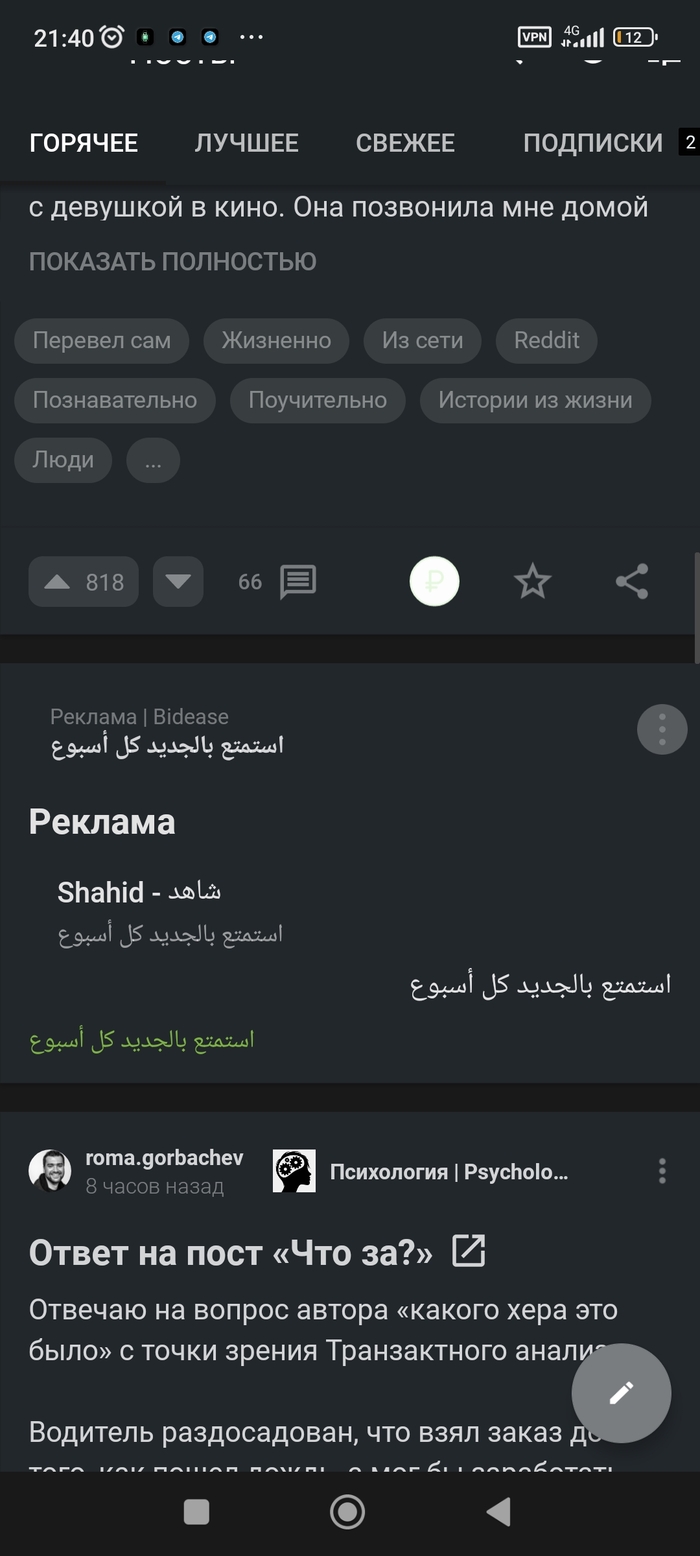This screenshot has height=1556, width=700.
Task: Expand post with ПОКАЗАТЬ ПОЛНОСТЬЮ
Action: [x=172, y=262]
